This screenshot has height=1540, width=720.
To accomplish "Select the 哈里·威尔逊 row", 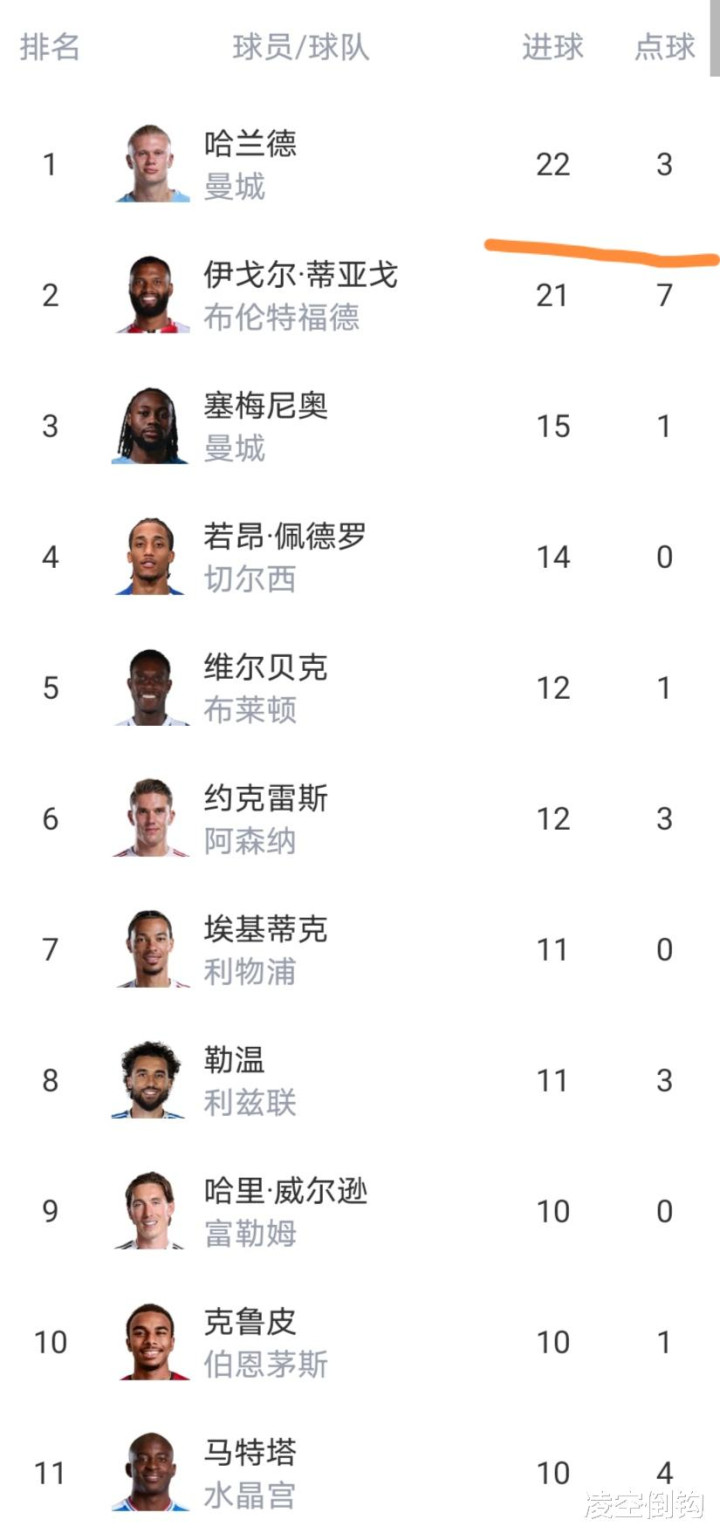I will point(360,1212).
